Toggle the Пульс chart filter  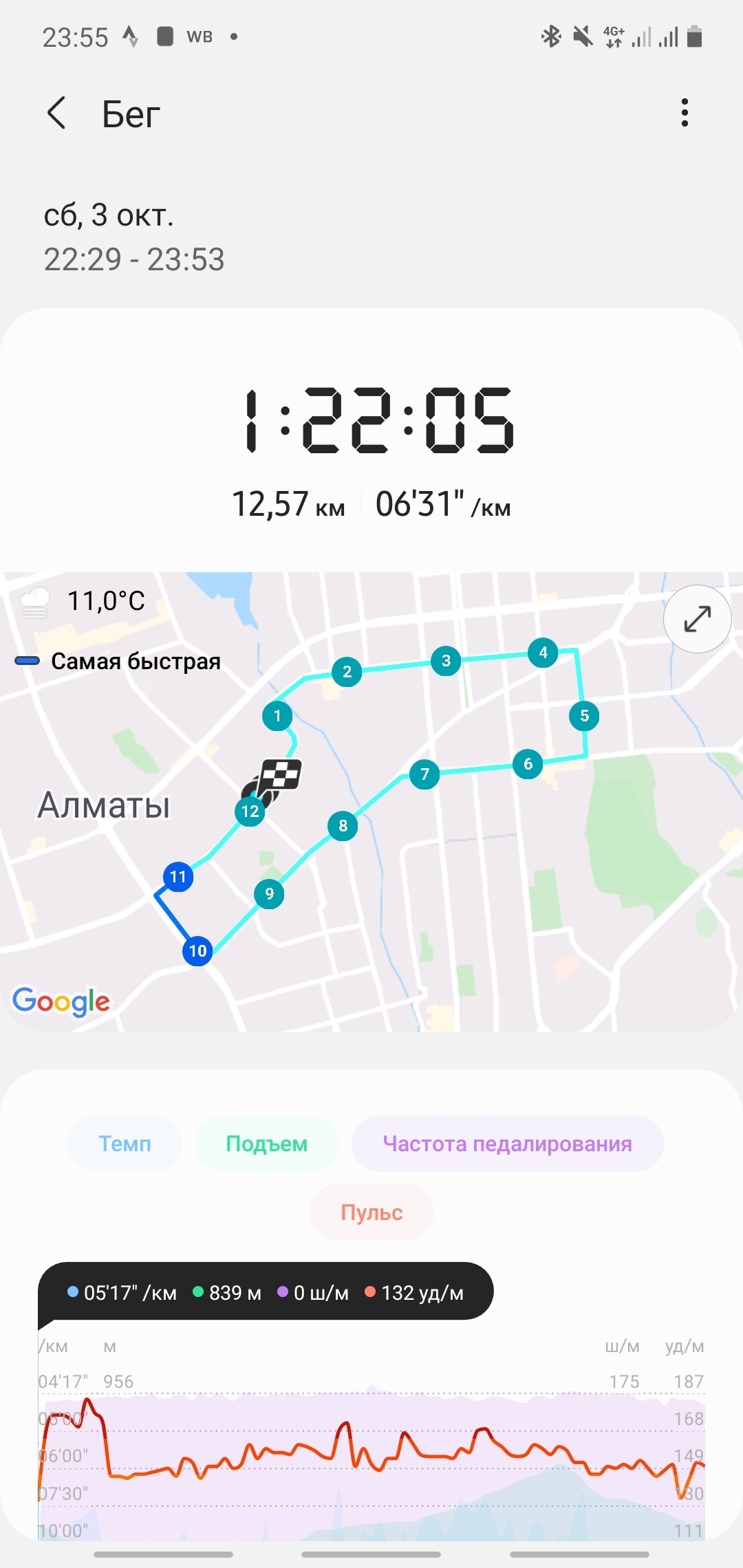coord(371,1212)
